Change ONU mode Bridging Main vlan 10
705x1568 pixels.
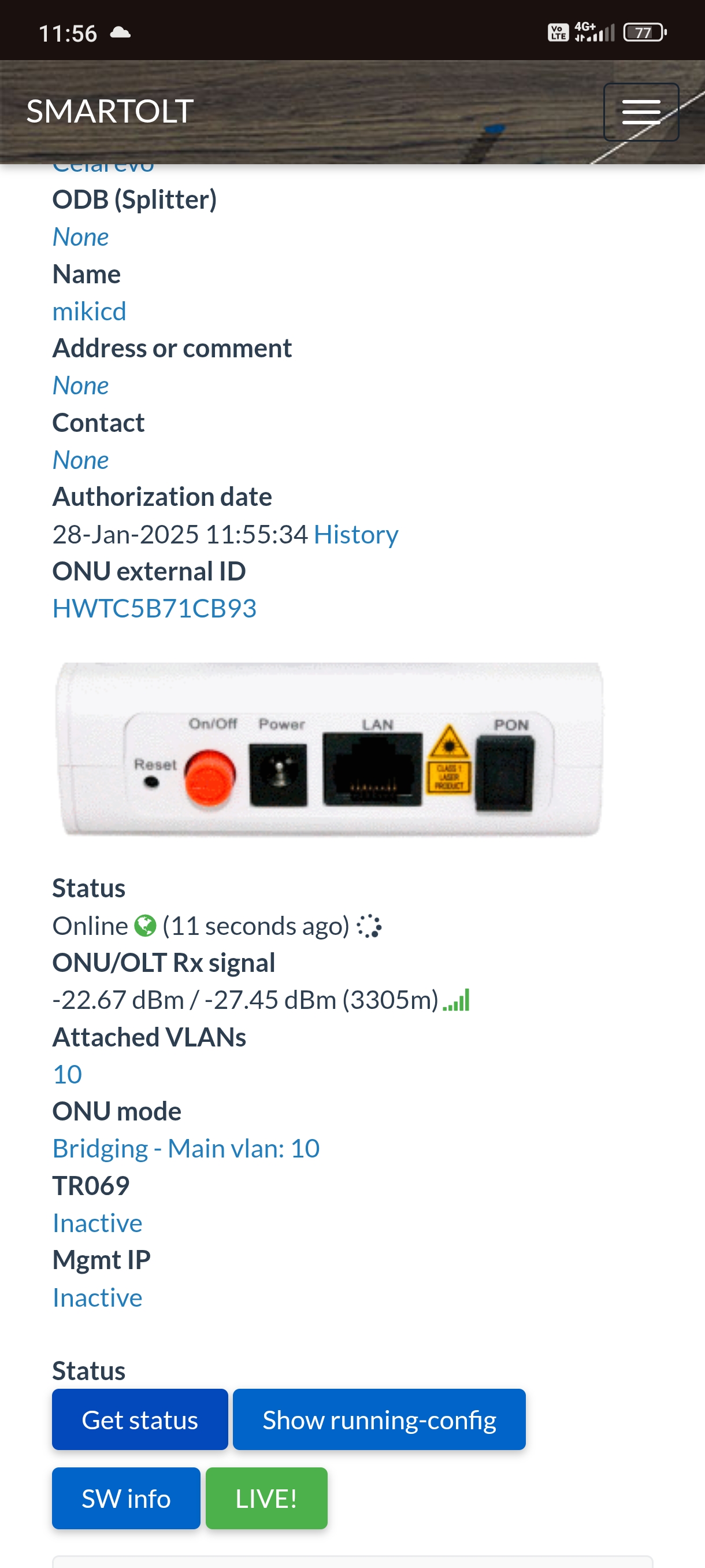click(185, 1149)
